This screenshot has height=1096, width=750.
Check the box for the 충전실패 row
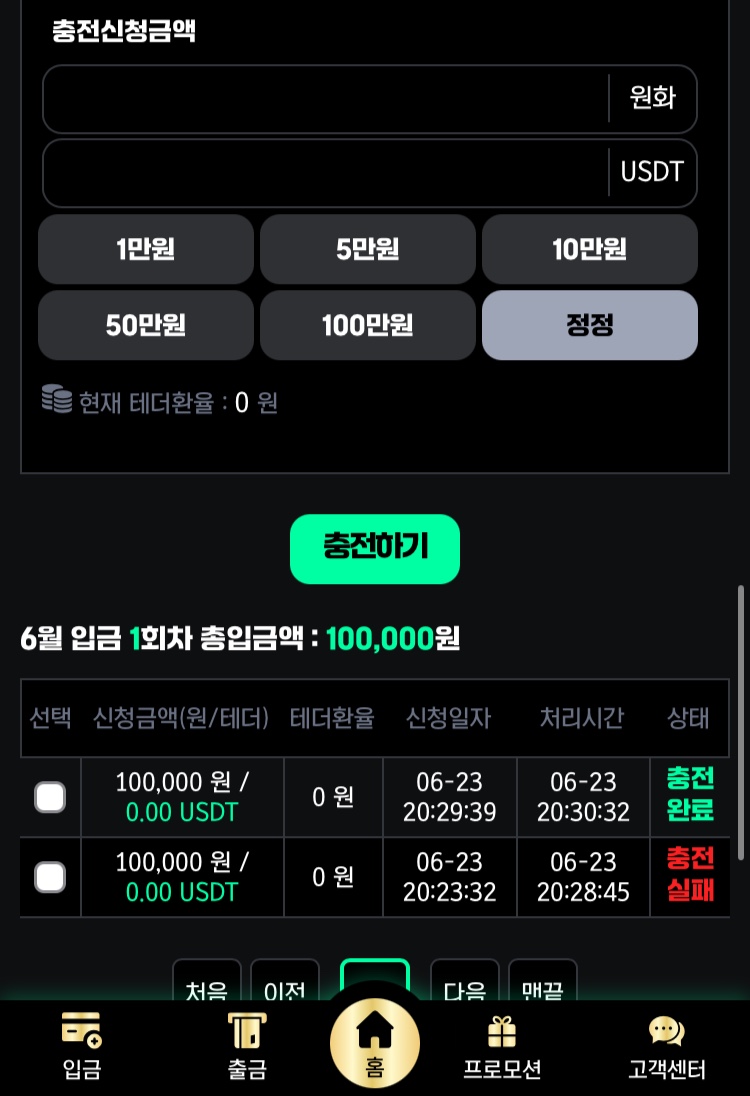tap(50, 877)
